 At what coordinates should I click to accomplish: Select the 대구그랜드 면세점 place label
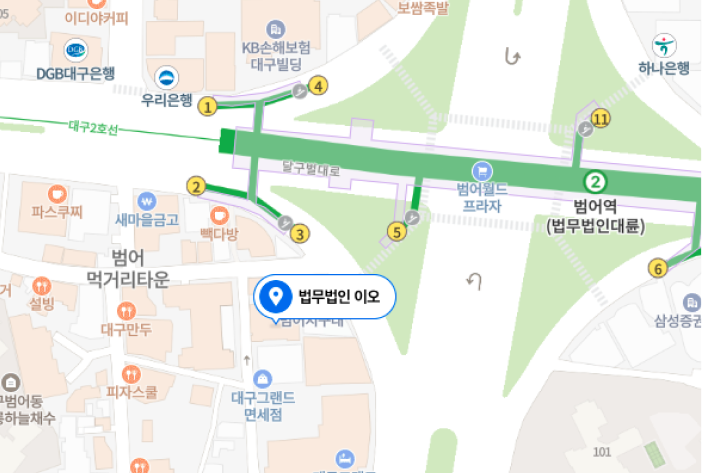tap(263, 405)
